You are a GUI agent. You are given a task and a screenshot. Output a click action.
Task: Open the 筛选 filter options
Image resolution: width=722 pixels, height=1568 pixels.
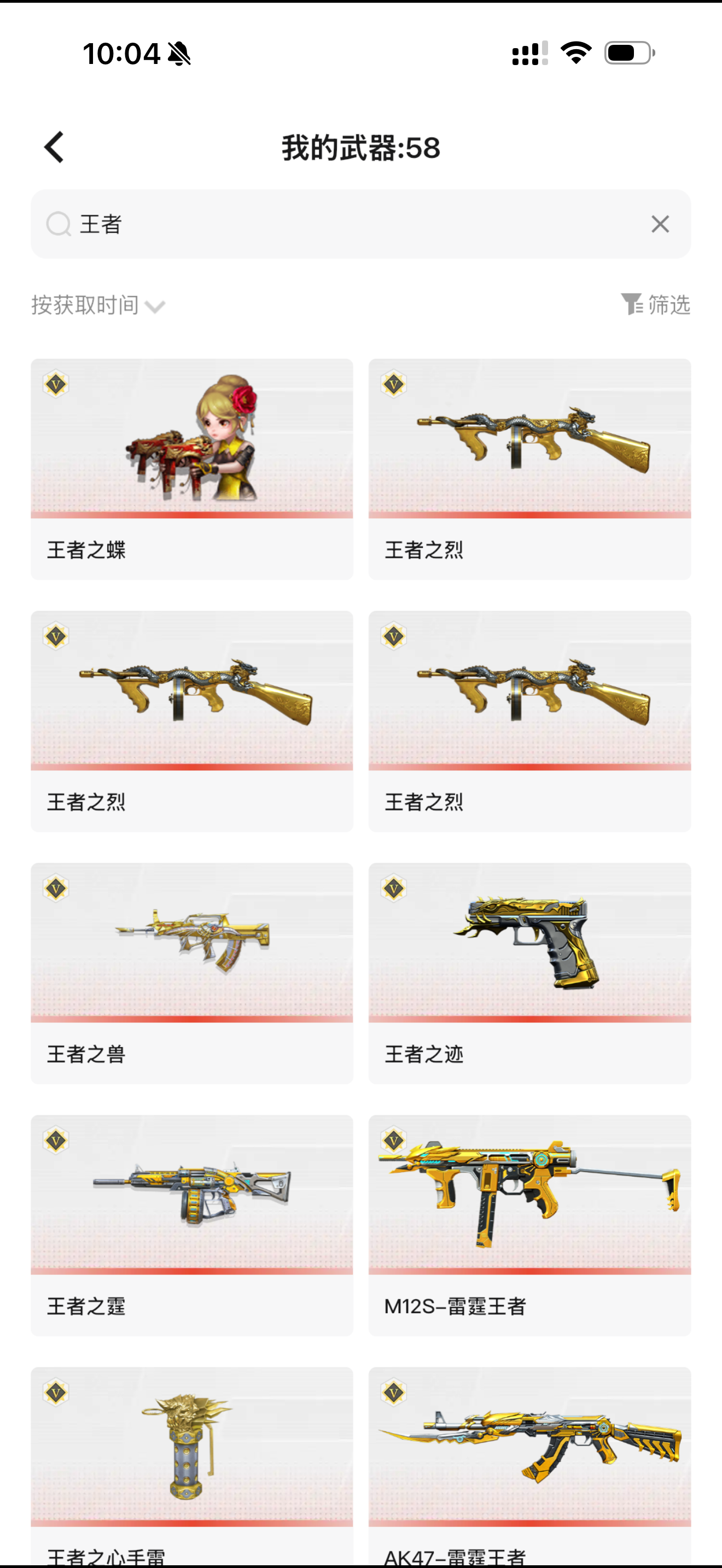tap(656, 305)
